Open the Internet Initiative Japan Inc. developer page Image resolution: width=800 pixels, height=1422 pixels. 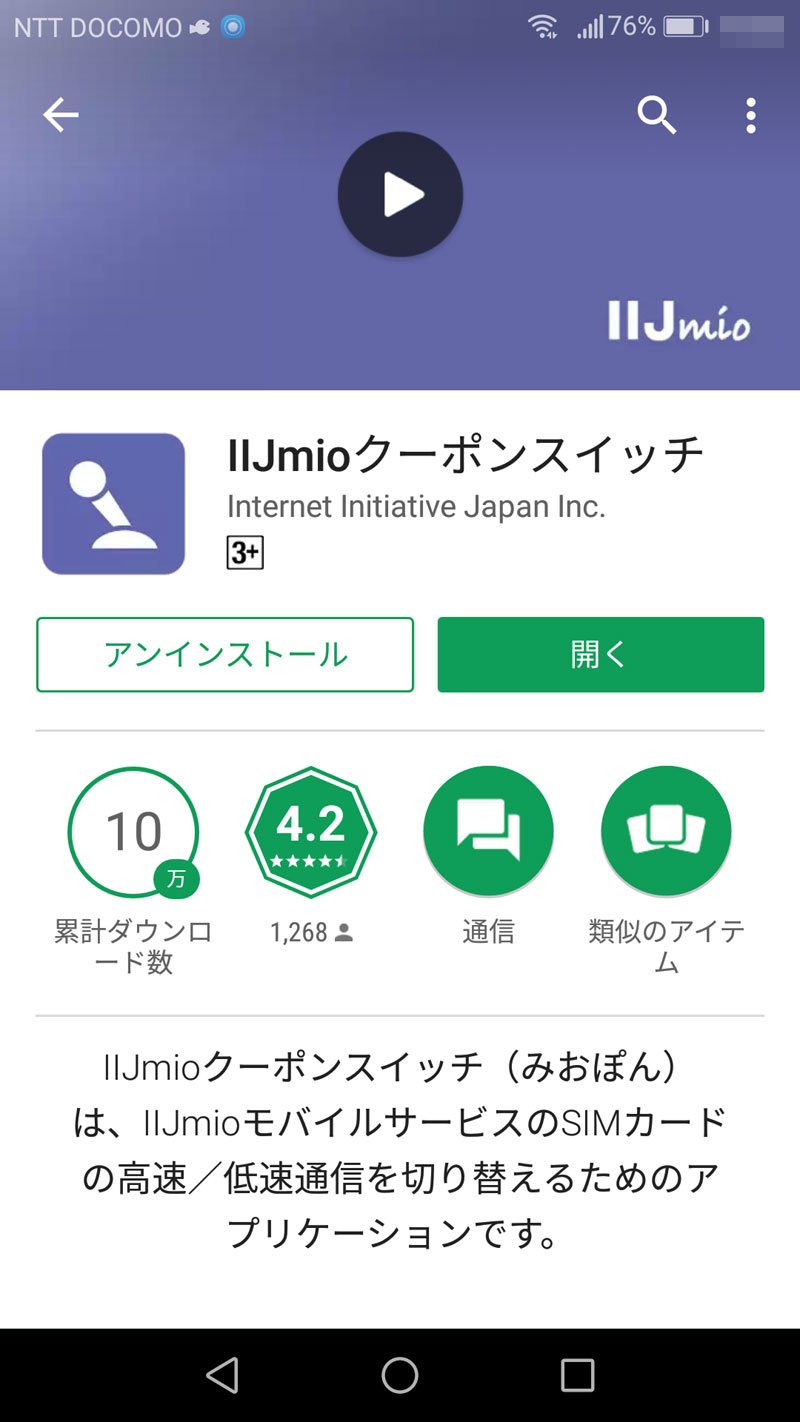point(416,506)
